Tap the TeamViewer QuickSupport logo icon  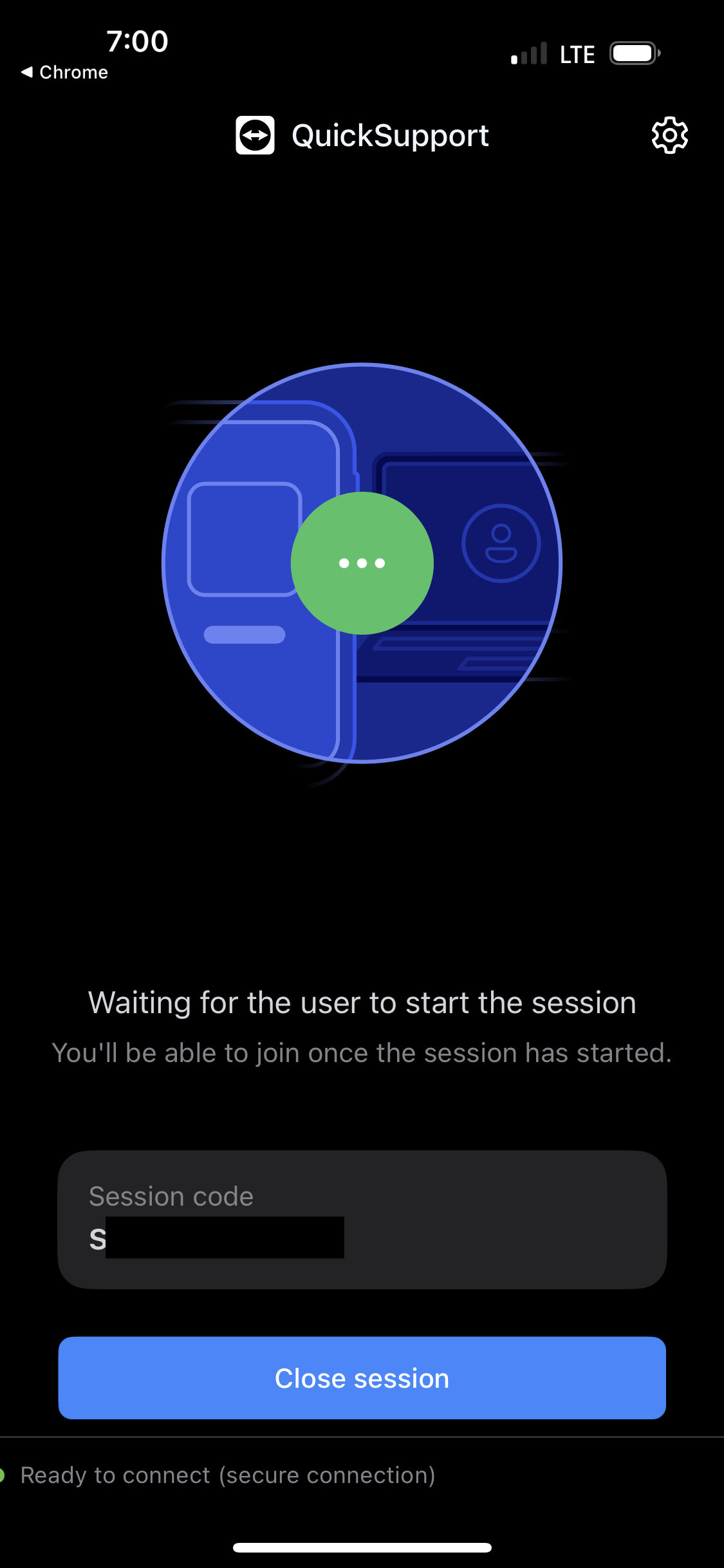pos(255,135)
